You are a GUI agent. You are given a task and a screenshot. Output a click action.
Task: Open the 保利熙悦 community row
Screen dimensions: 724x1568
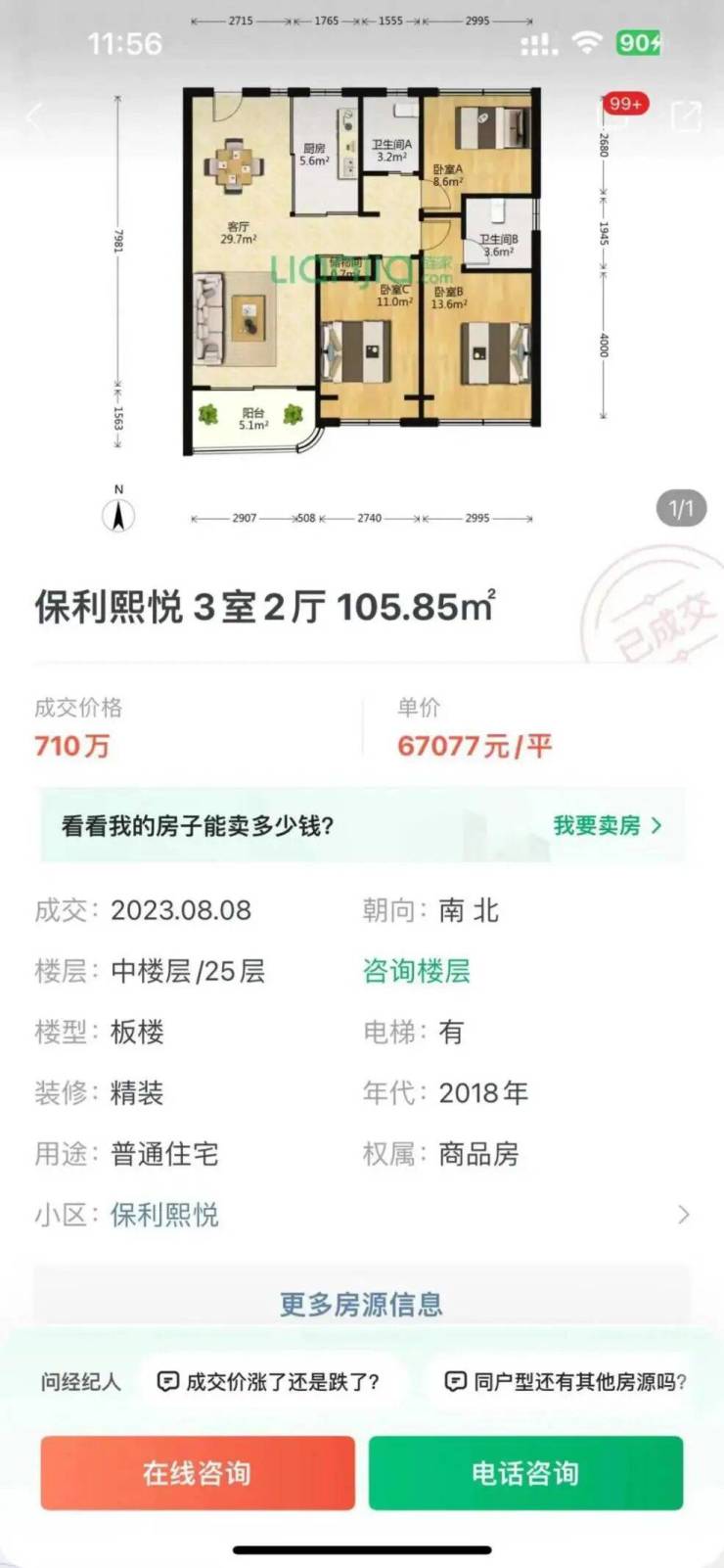[362, 1215]
